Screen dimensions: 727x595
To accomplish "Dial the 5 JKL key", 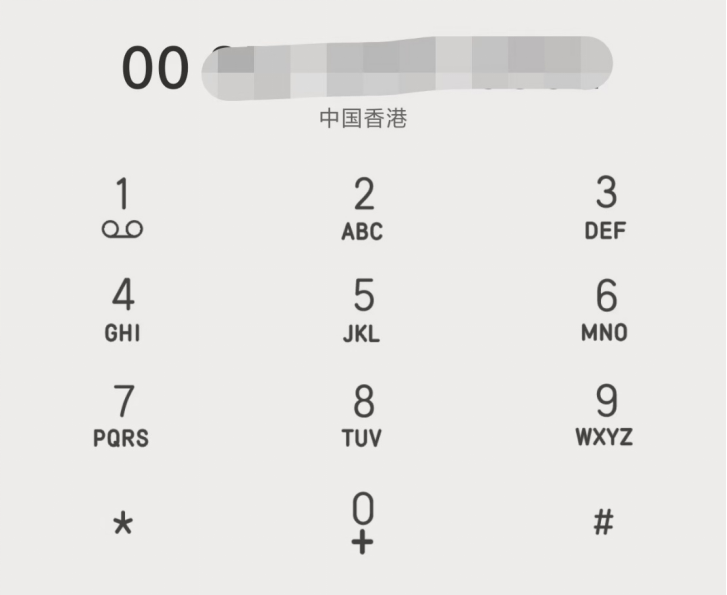I will click(363, 310).
